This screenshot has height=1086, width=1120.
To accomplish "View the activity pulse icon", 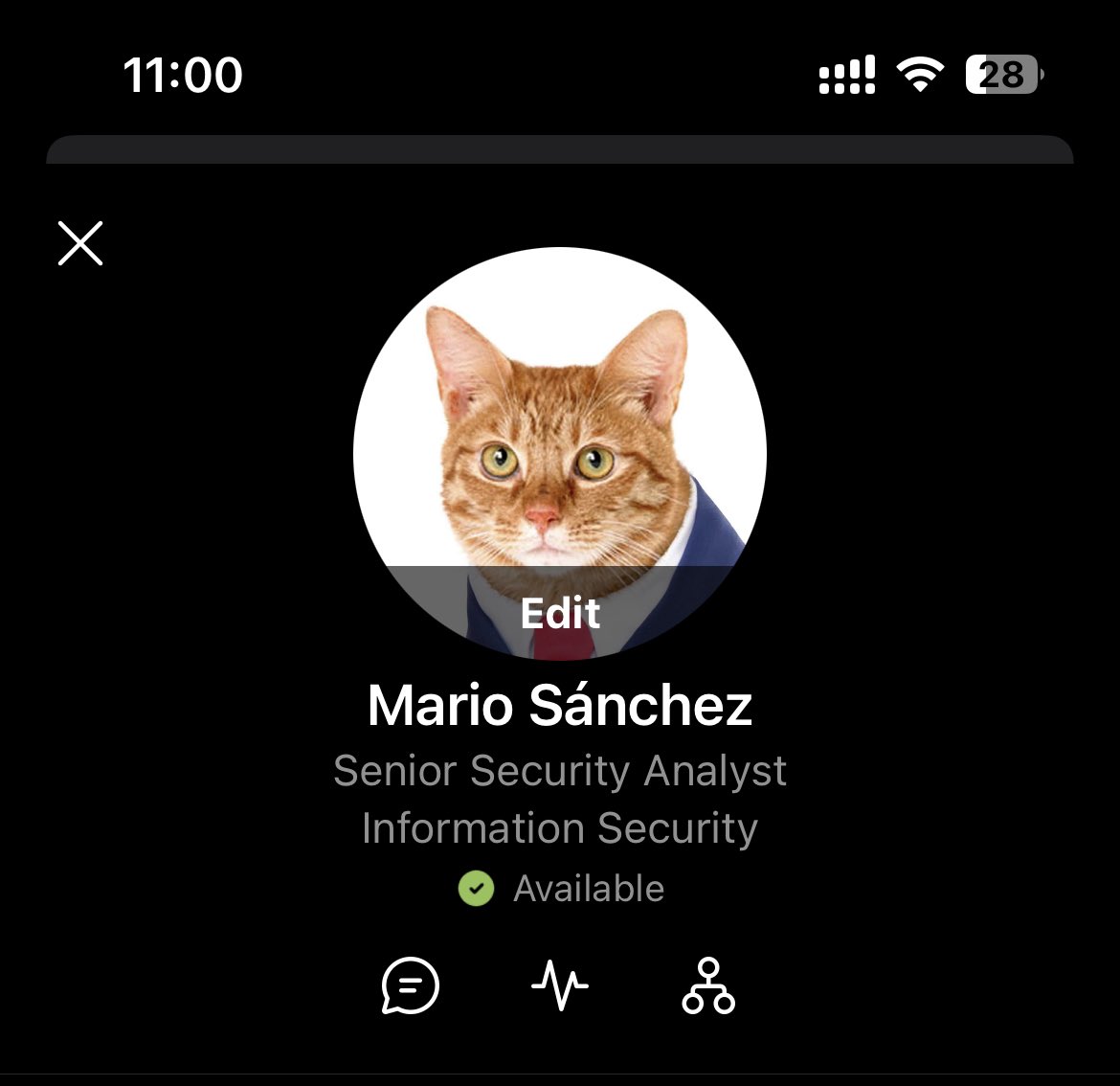I will [560, 986].
